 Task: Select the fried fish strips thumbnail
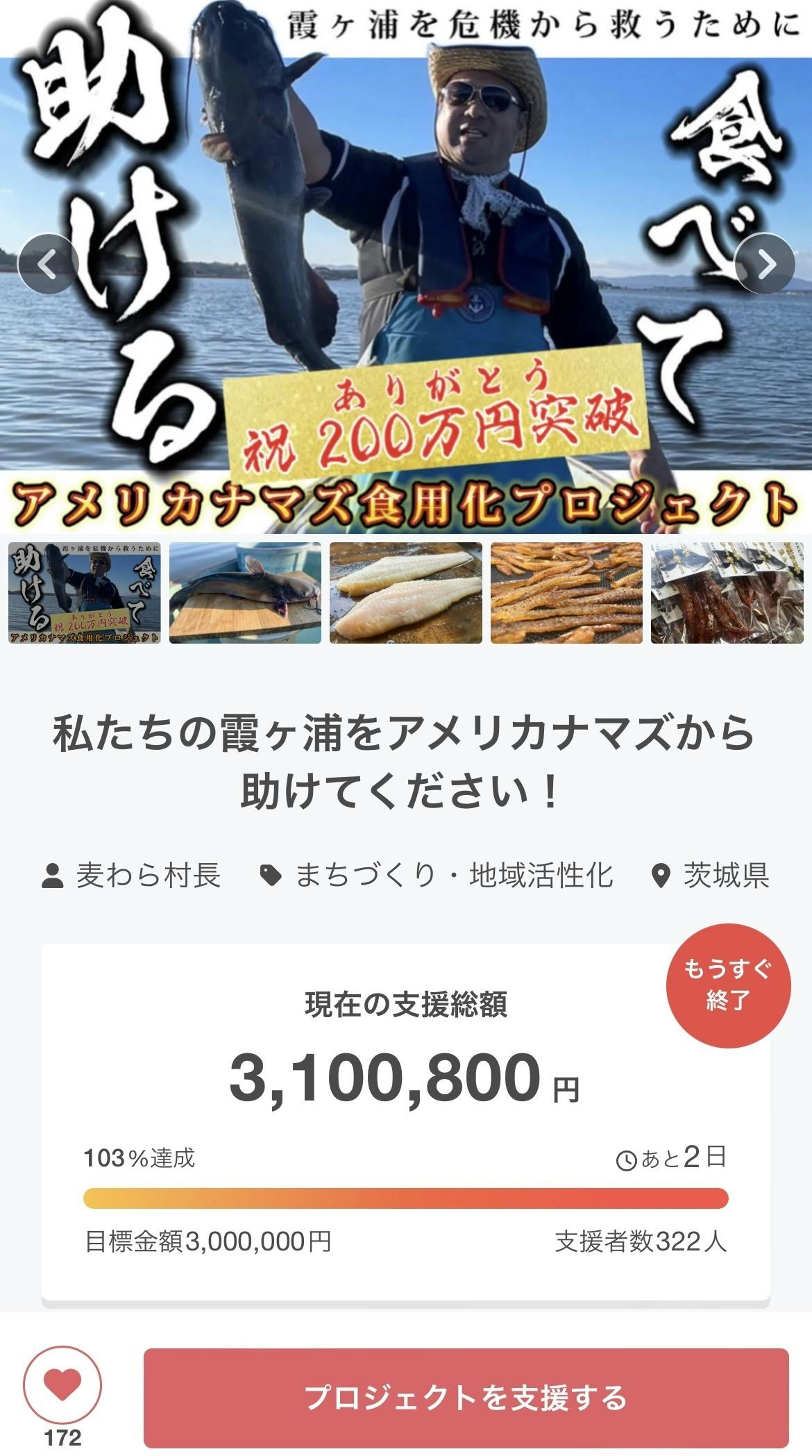[x=566, y=593]
